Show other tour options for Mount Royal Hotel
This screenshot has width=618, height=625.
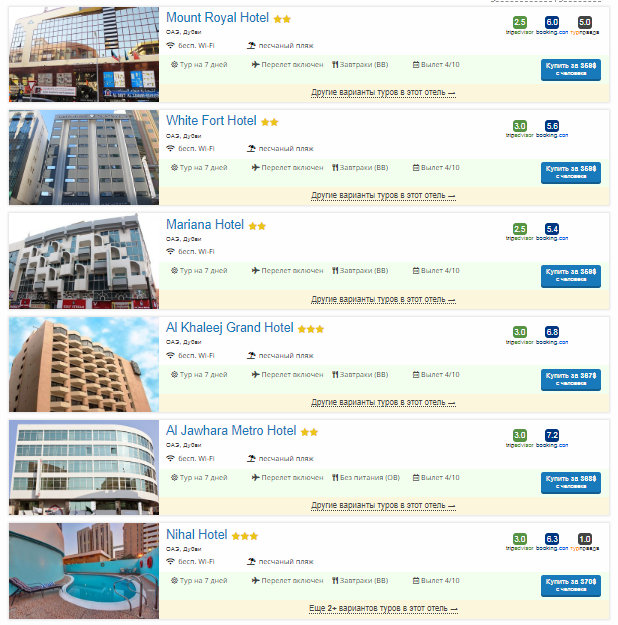point(383,92)
